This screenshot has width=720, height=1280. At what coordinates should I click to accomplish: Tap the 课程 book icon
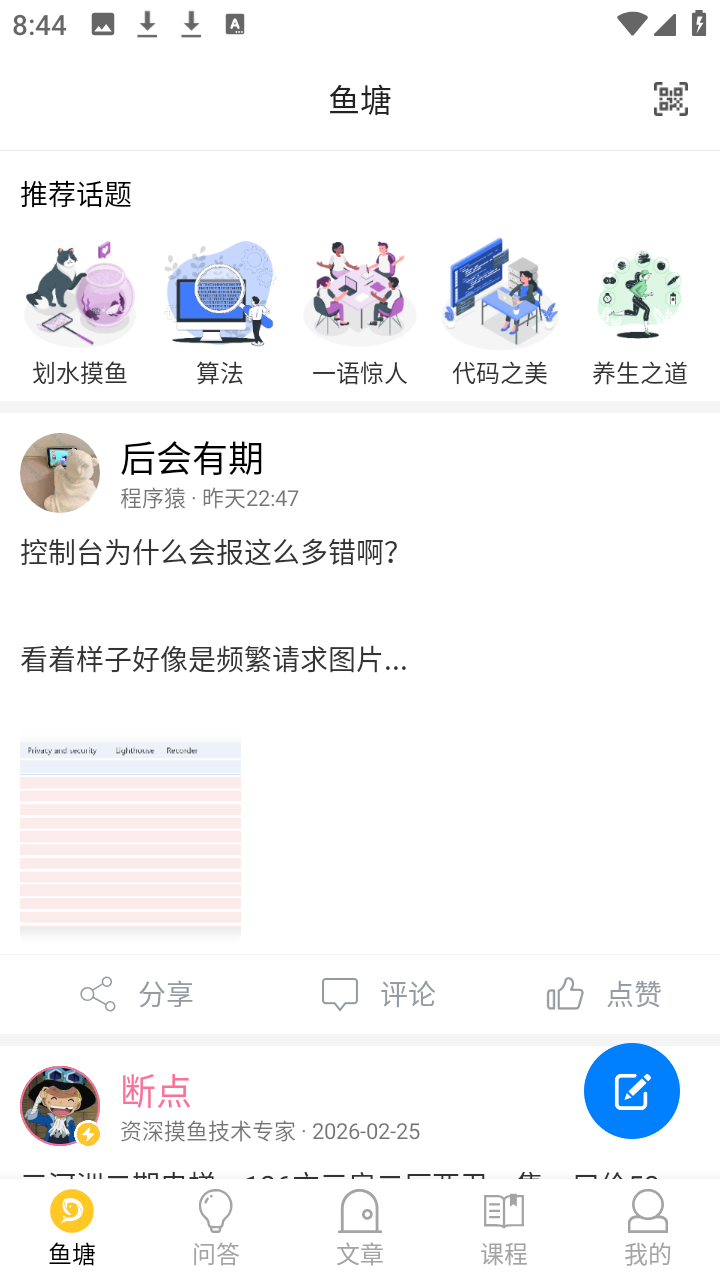[503, 1209]
